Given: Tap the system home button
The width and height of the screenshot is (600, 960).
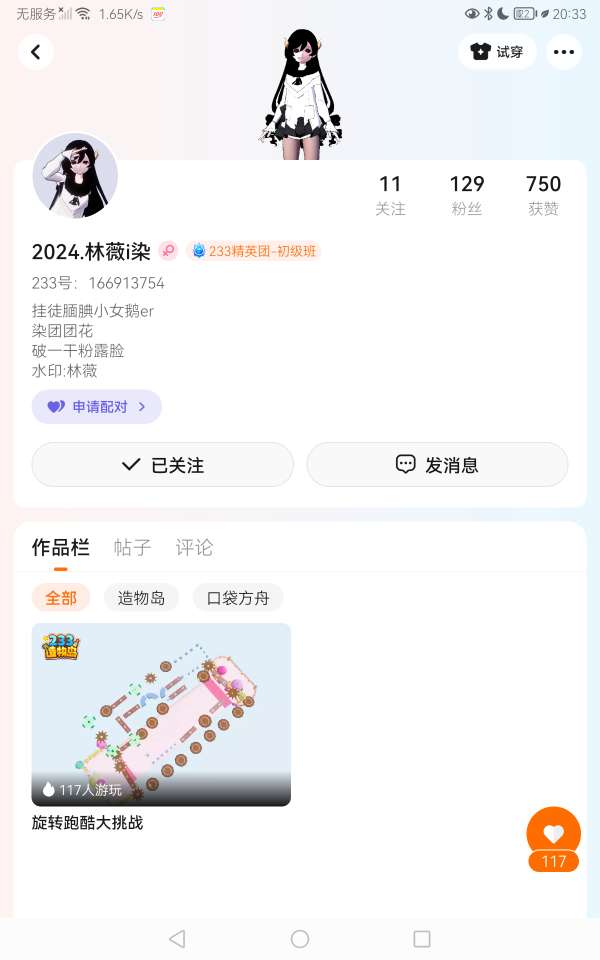Looking at the screenshot, I should tap(300, 939).
